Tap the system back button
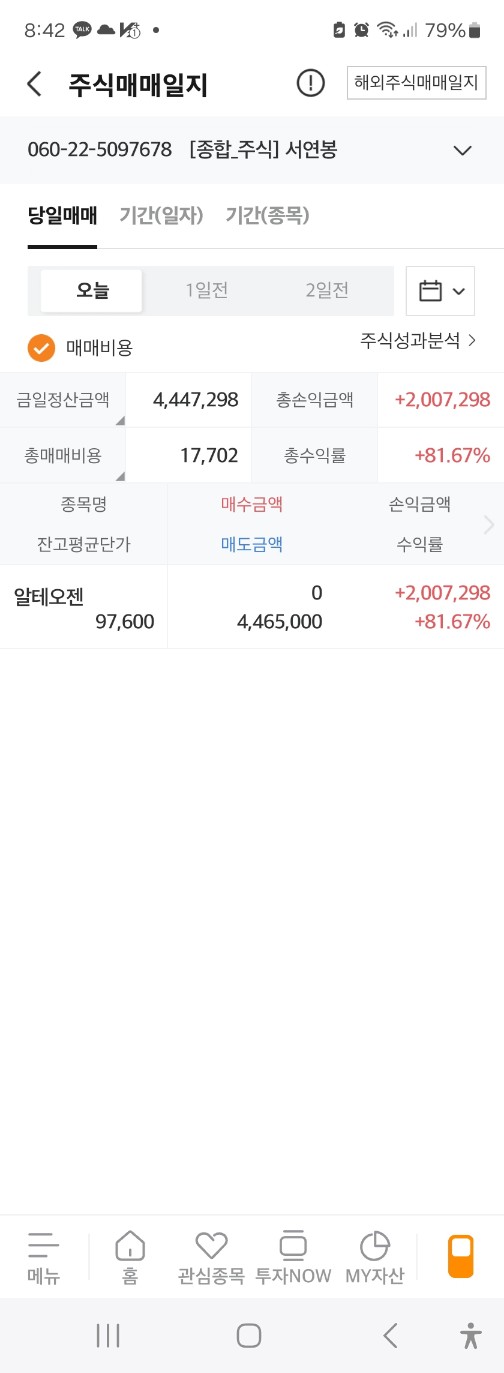This screenshot has width=504, height=1373. click(x=391, y=1335)
